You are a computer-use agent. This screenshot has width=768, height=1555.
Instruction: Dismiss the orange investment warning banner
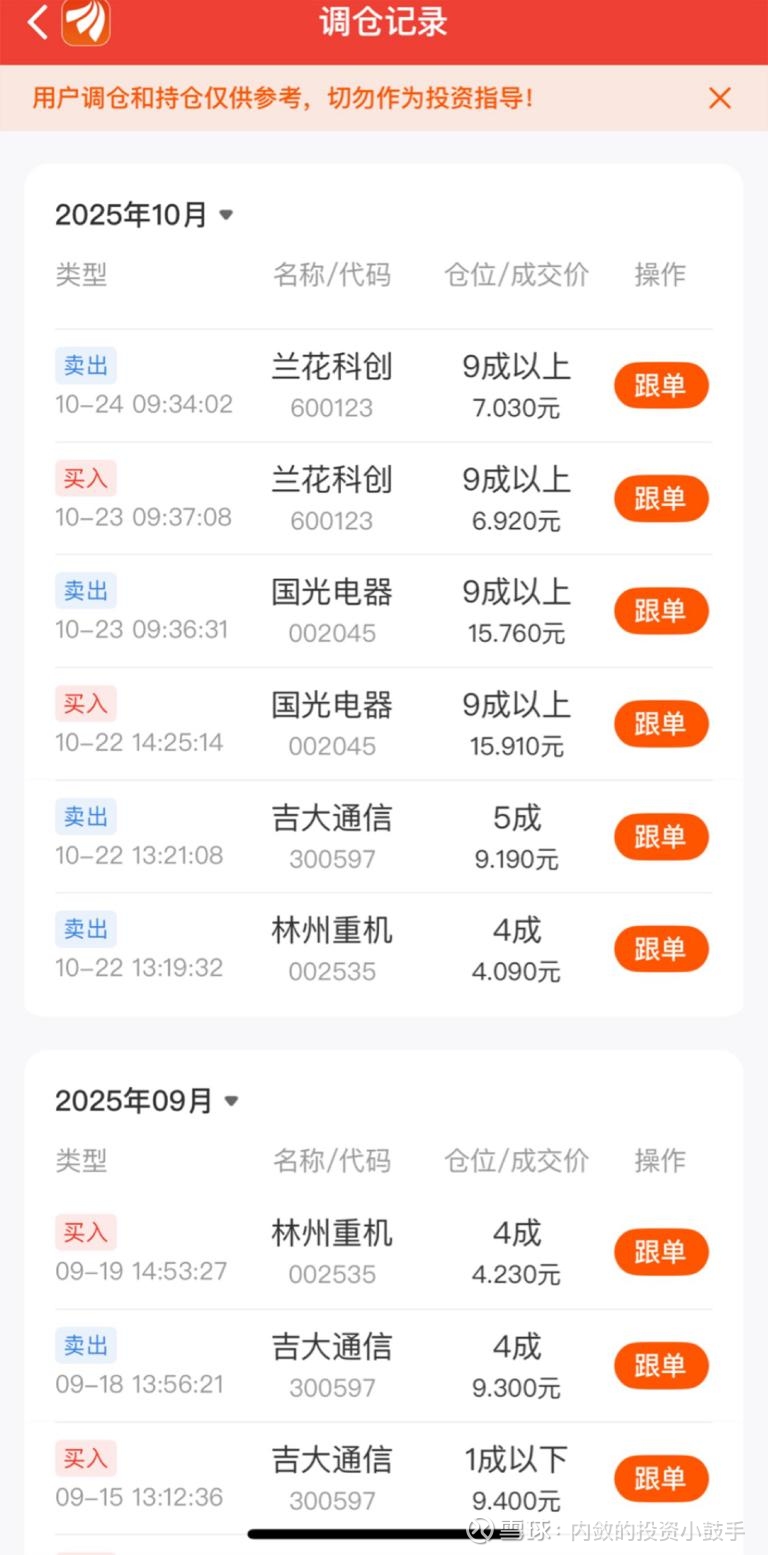(x=719, y=98)
